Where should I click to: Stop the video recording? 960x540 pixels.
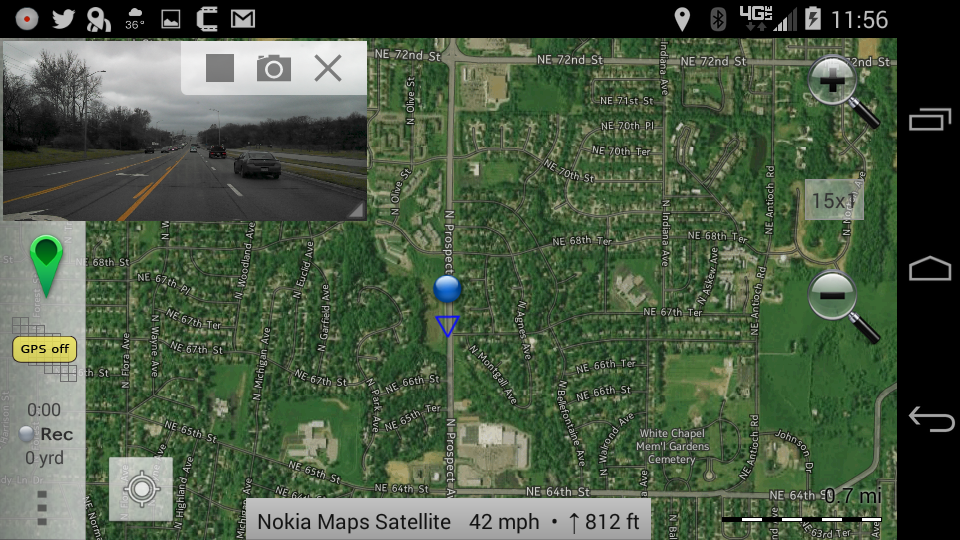click(x=220, y=68)
